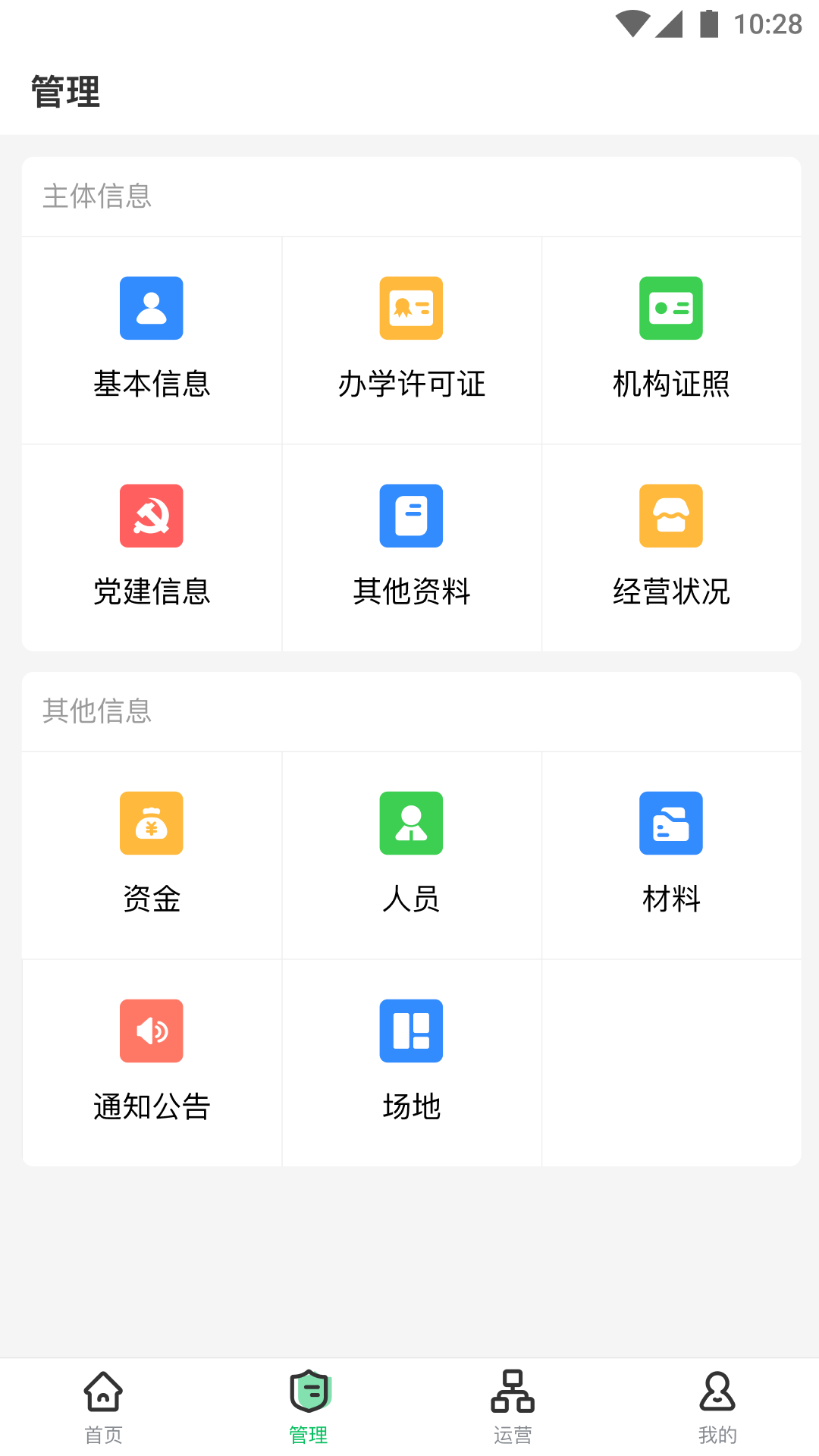Tap the blue user icon above 基本信息
This screenshot has width=819, height=1456.
tap(151, 308)
